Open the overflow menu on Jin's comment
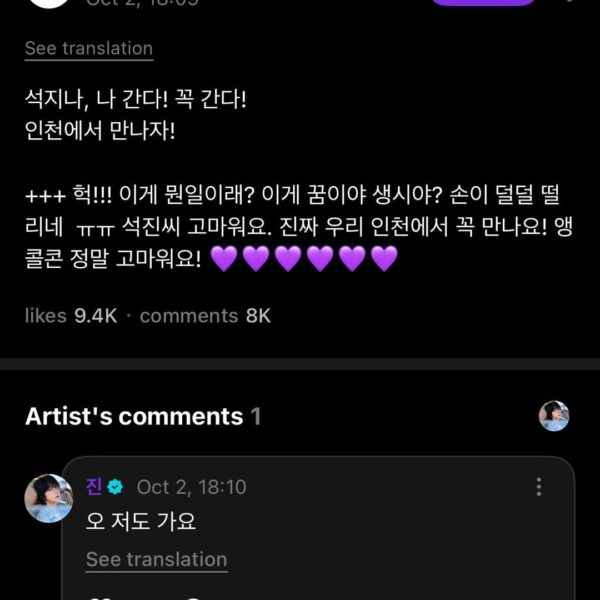Viewport: 600px width, 600px height. tap(539, 487)
